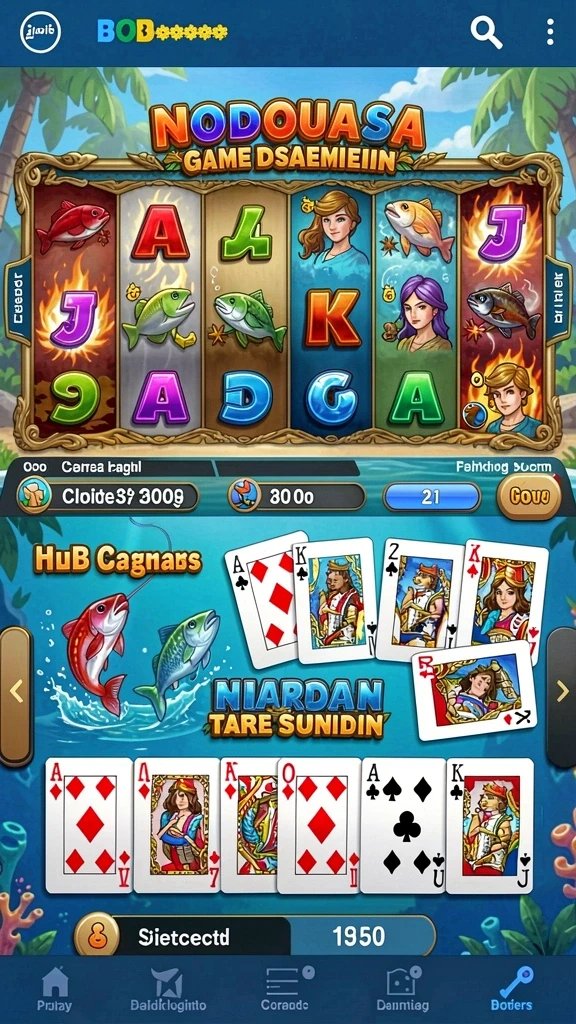The width and height of the screenshot is (576, 1024).
Task: Tap the round logo icon in the app bar
Action: 40,31
